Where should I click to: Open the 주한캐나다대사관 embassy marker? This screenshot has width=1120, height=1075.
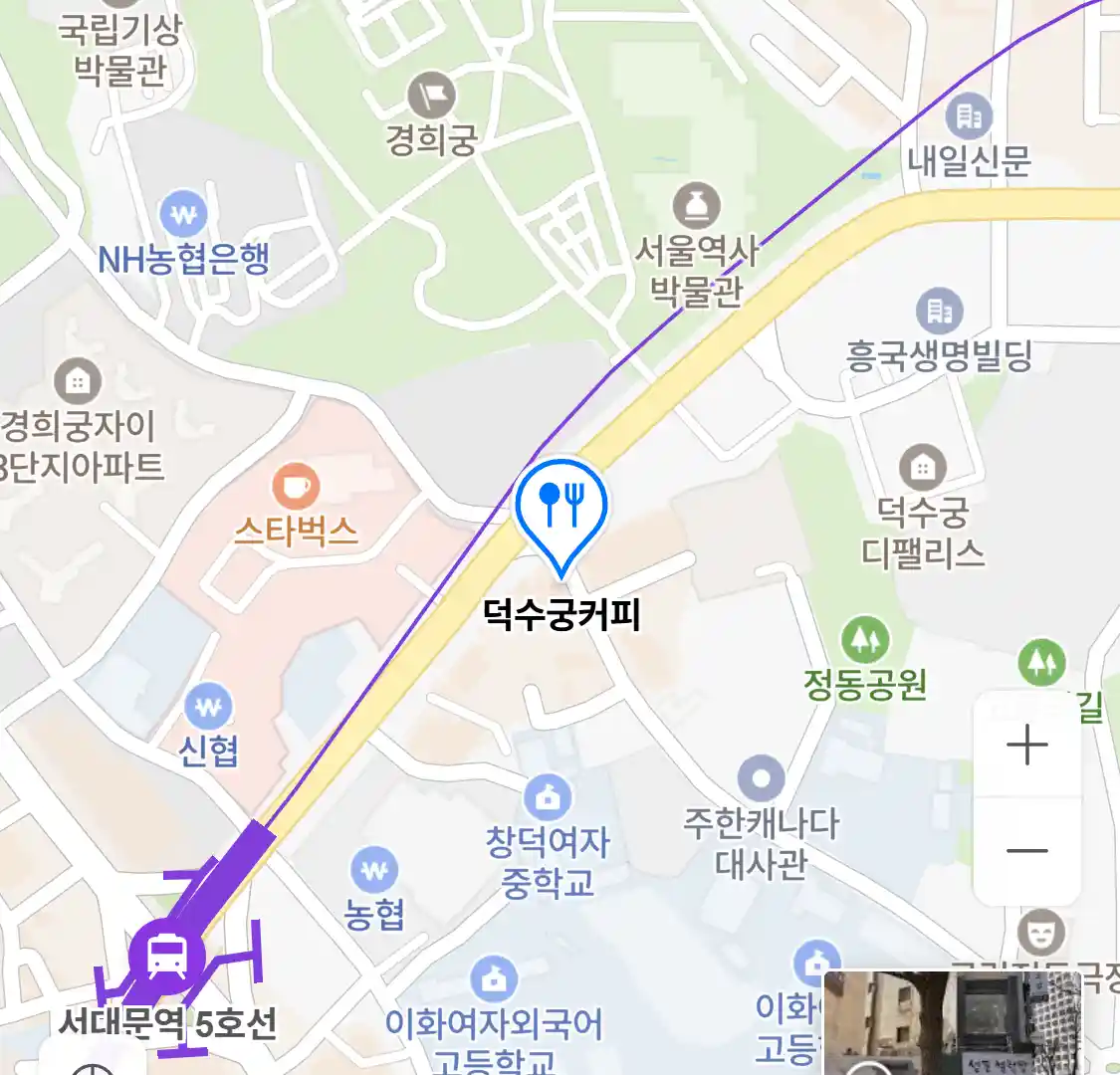coord(762,778)
